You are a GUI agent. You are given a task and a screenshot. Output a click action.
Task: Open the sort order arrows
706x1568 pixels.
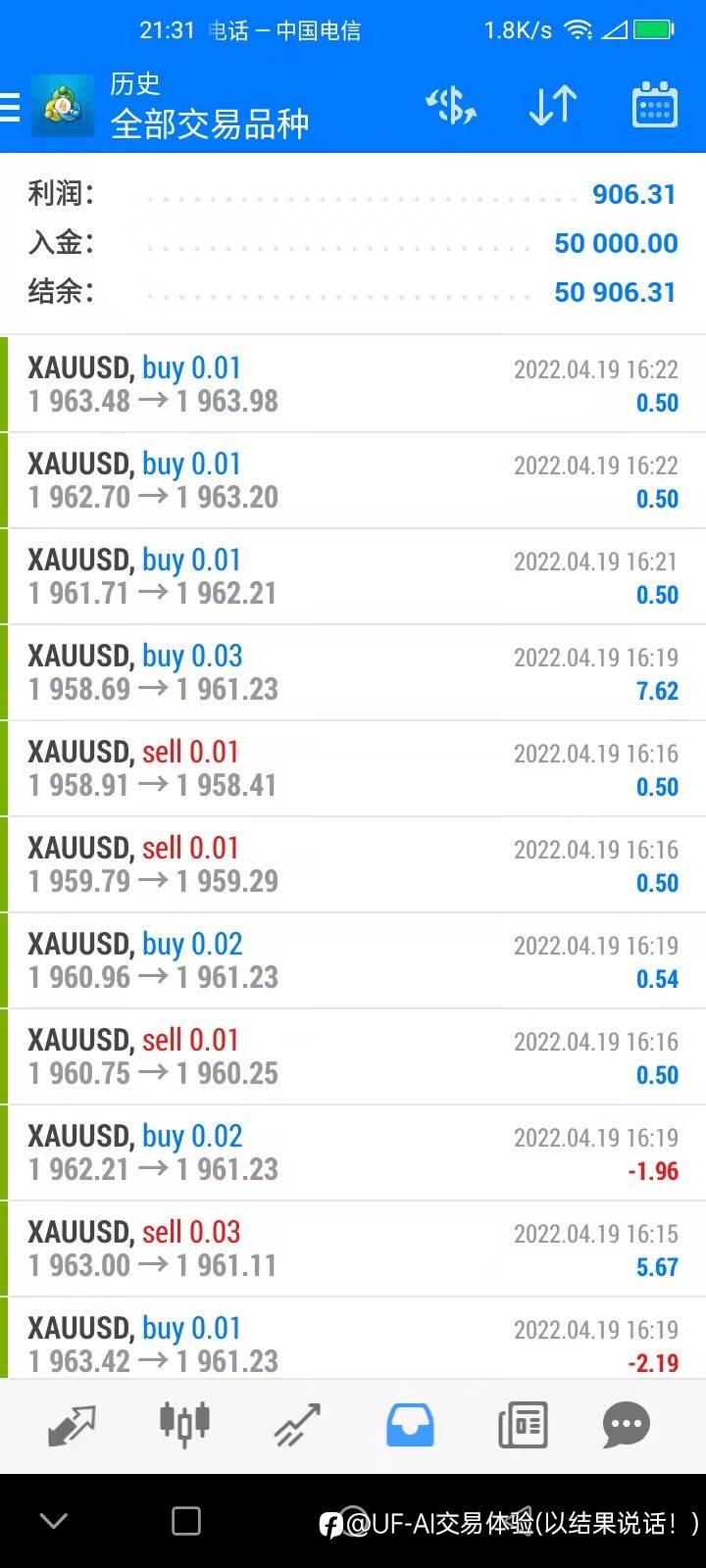pos(553,105)
